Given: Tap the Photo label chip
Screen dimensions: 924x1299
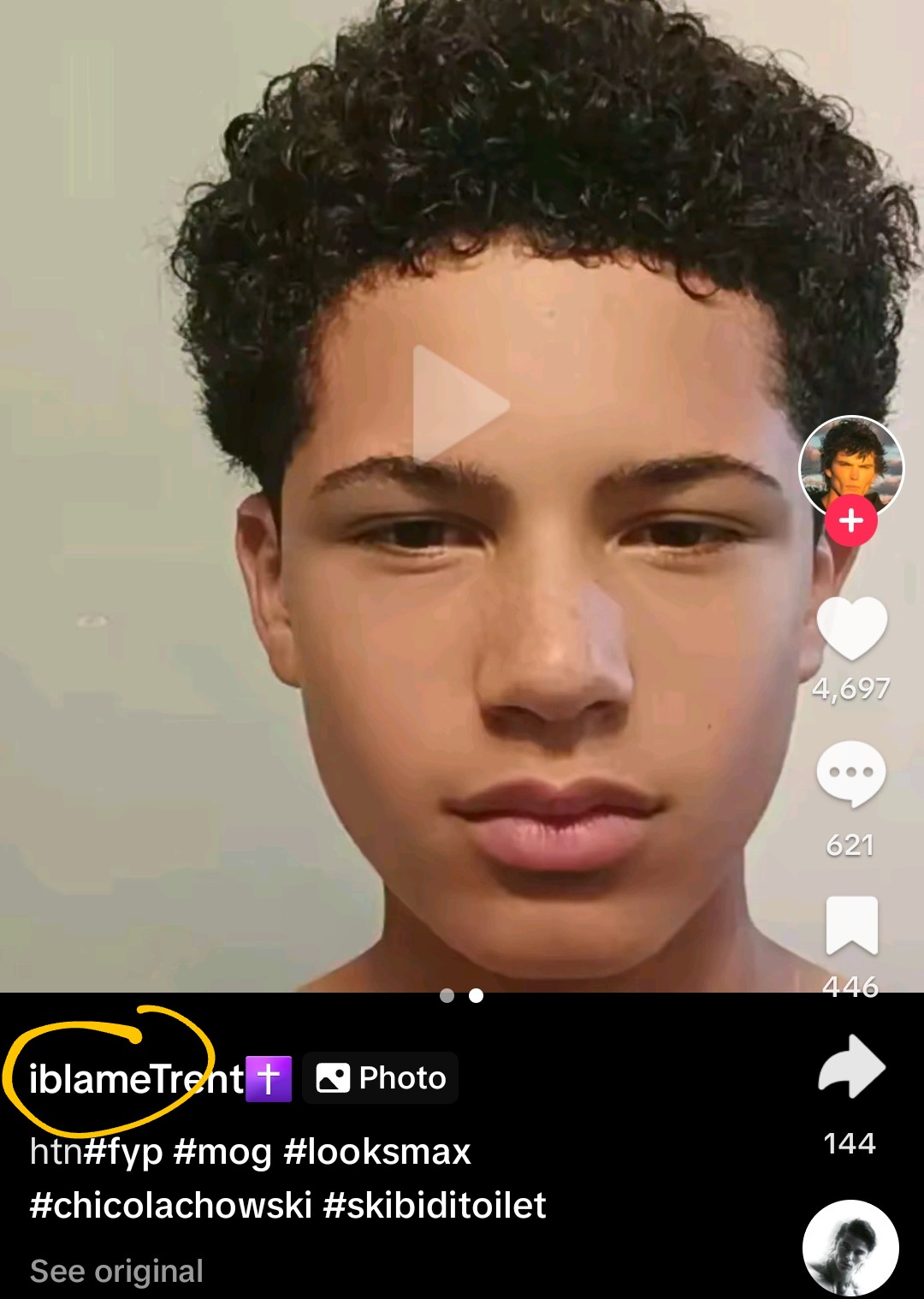Looking at the screenshot, I should click(381, 1078).
